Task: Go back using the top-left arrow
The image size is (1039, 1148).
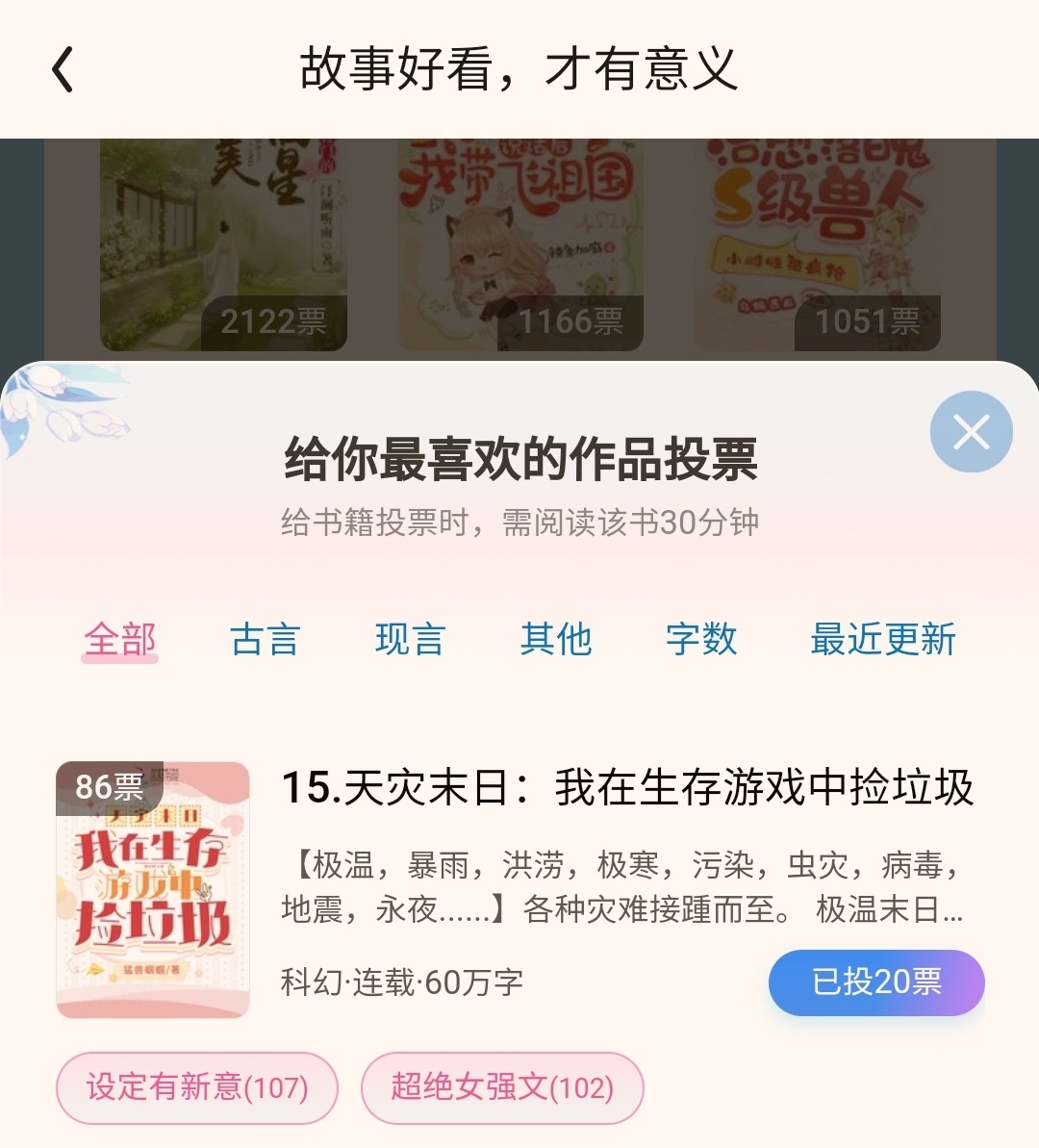Action: [x=63, y=70]
